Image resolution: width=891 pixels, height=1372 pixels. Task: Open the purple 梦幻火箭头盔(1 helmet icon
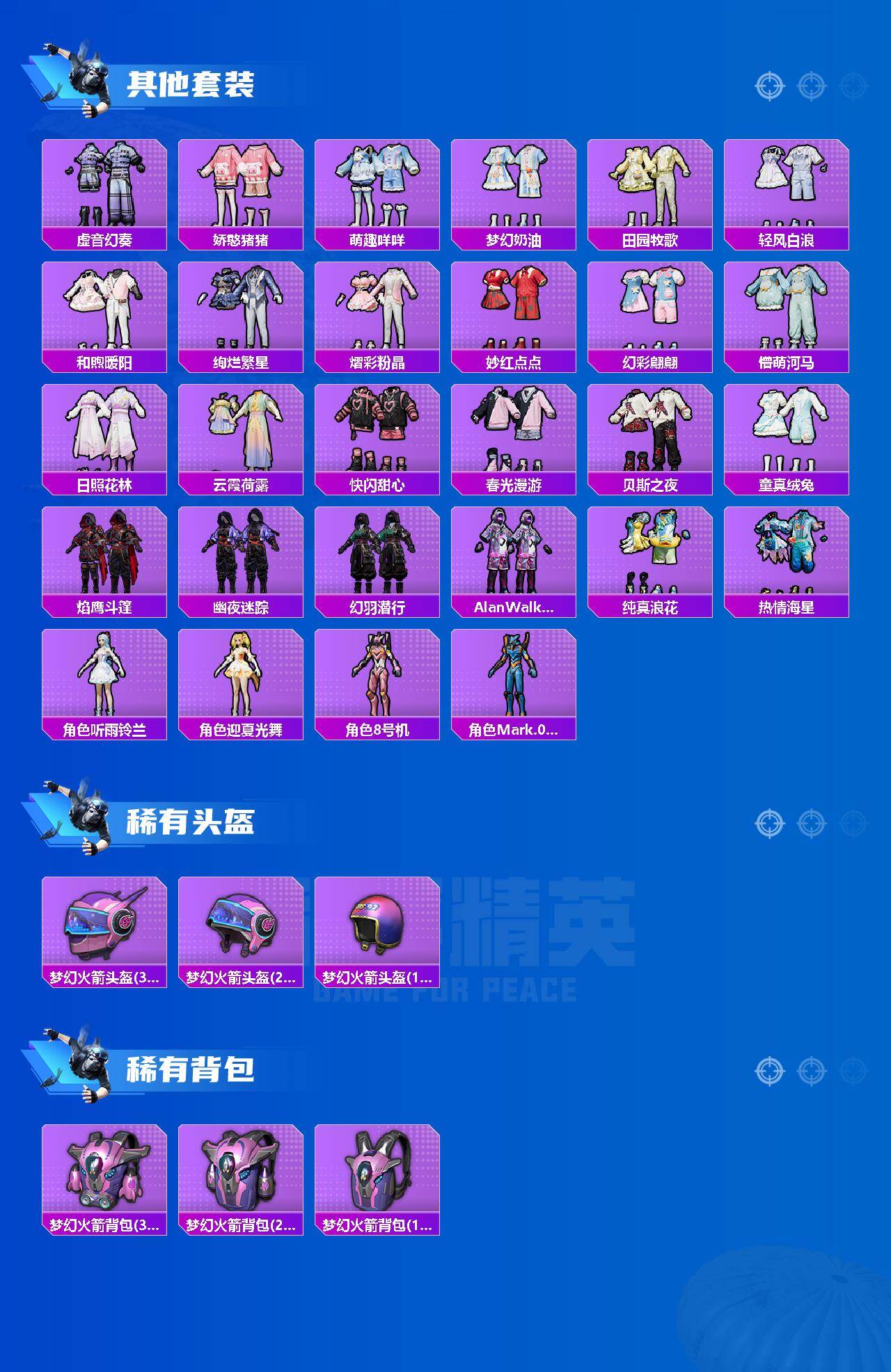pyautogui.click(x=375, y=922)
